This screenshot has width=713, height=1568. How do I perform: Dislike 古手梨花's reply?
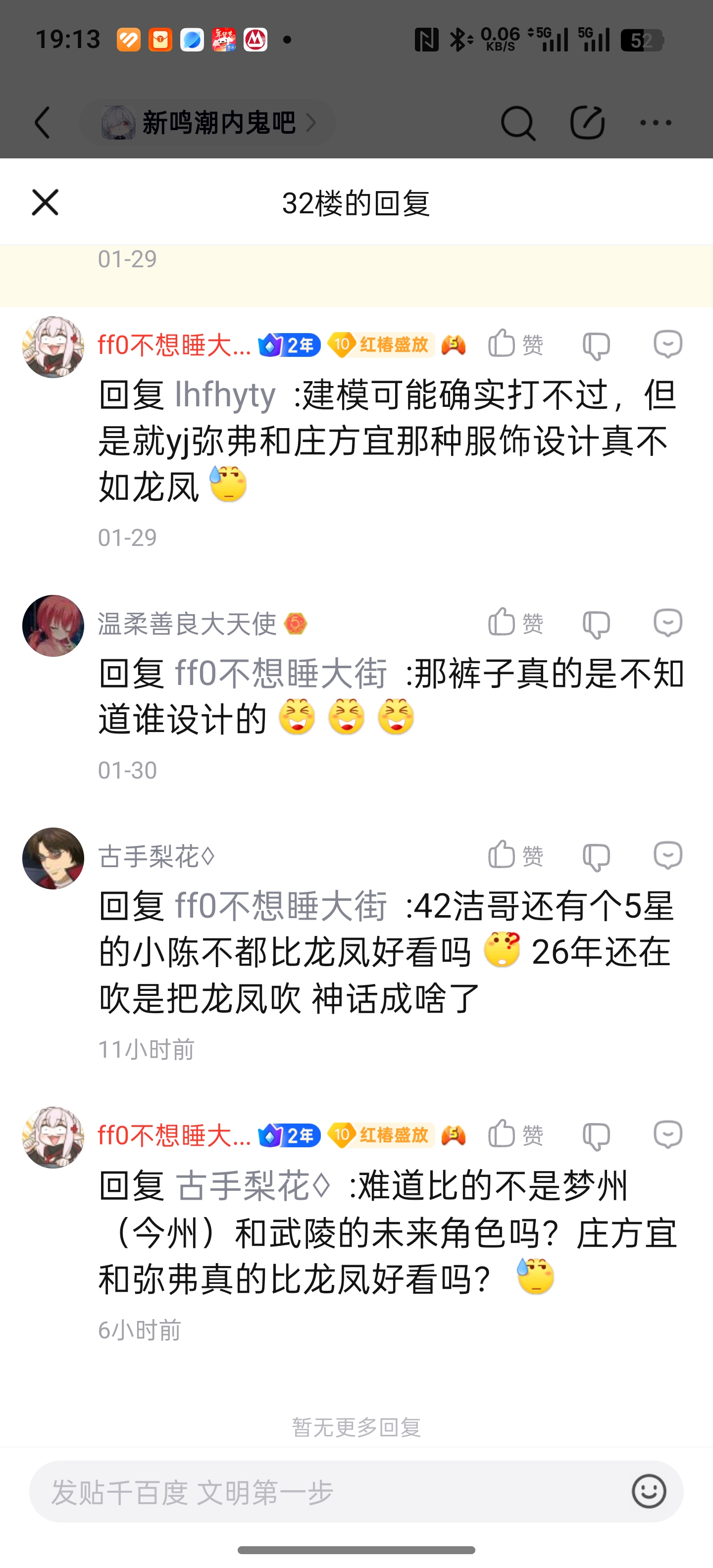596,856
